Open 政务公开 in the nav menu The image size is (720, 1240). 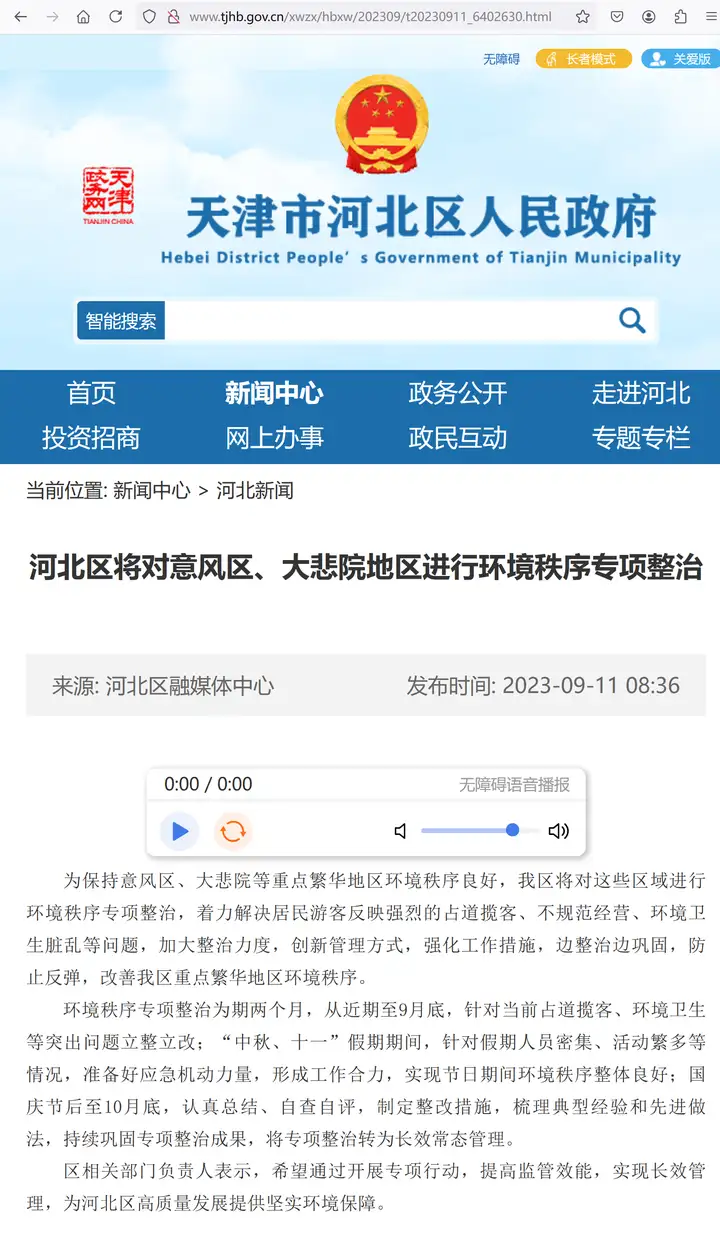[458, 393]
